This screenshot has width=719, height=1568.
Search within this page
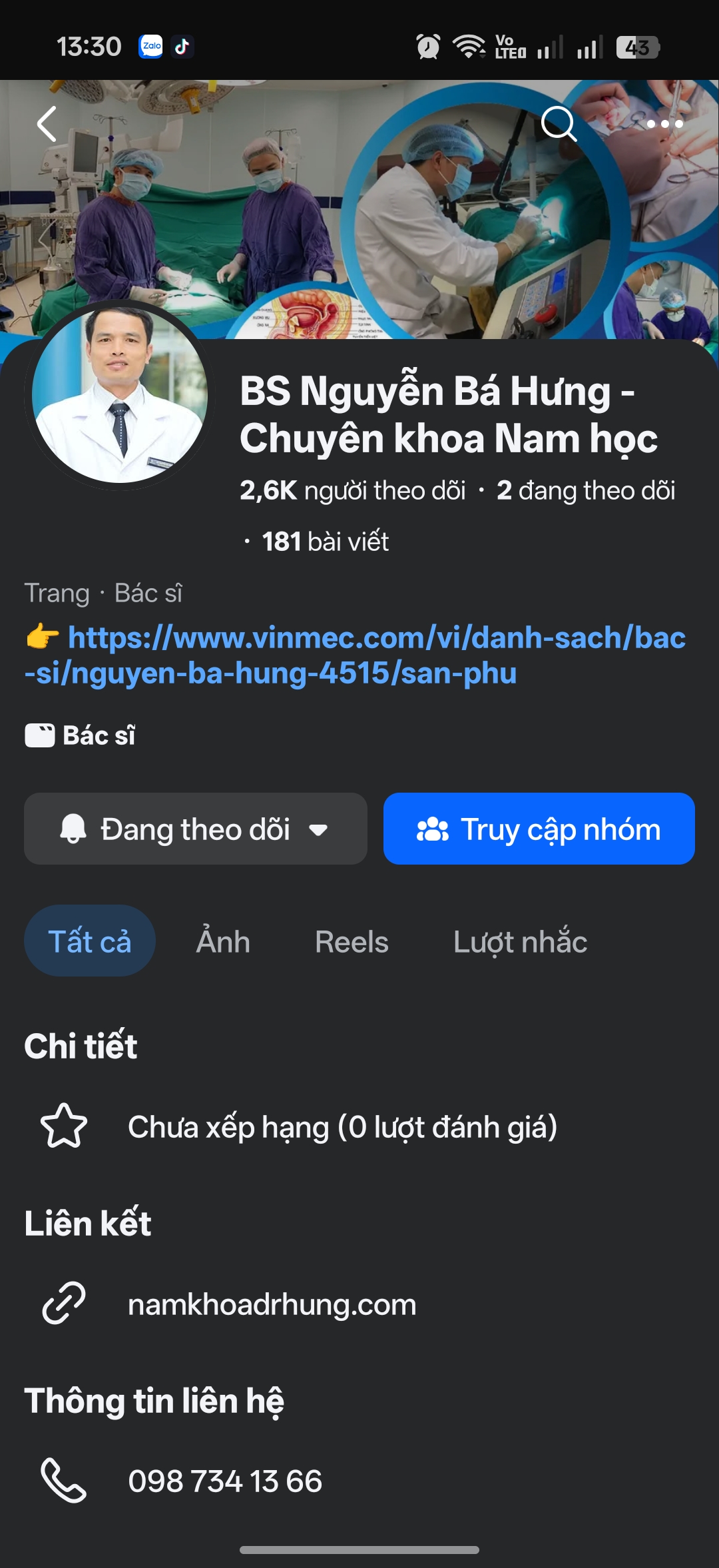(558, 124)
